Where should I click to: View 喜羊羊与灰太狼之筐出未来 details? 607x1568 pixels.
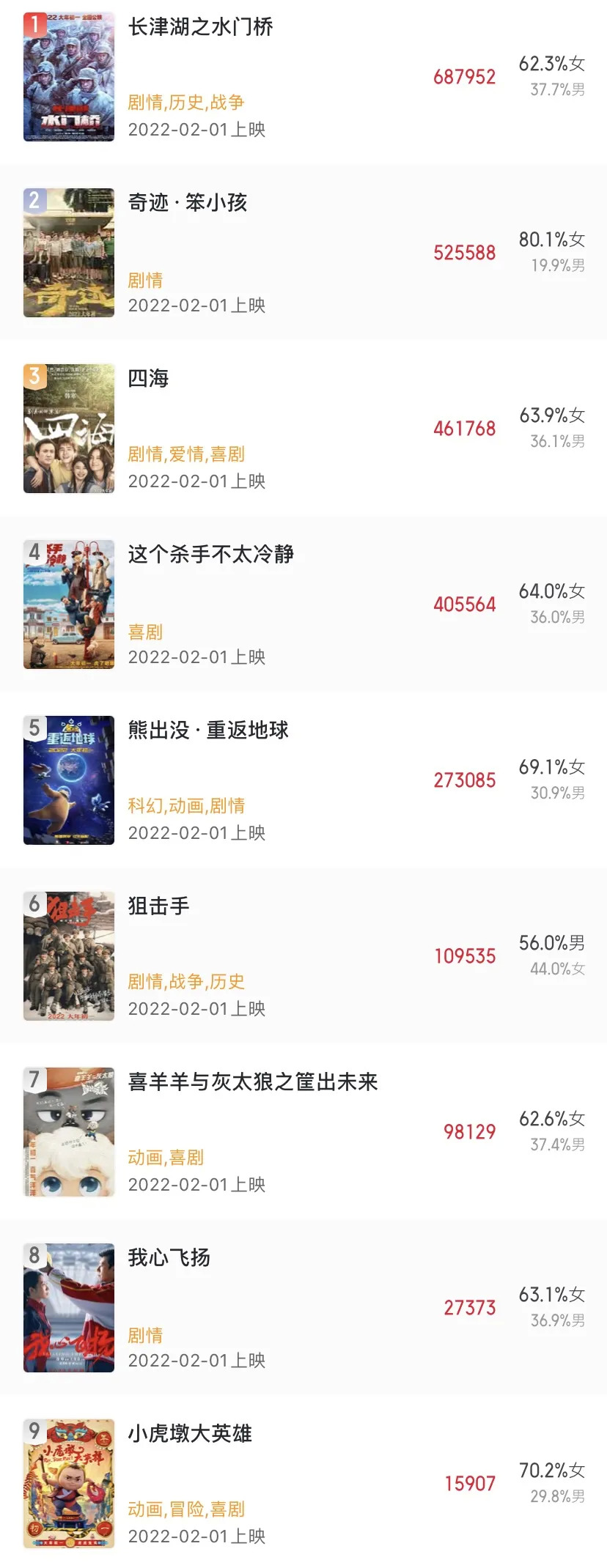253,1083
